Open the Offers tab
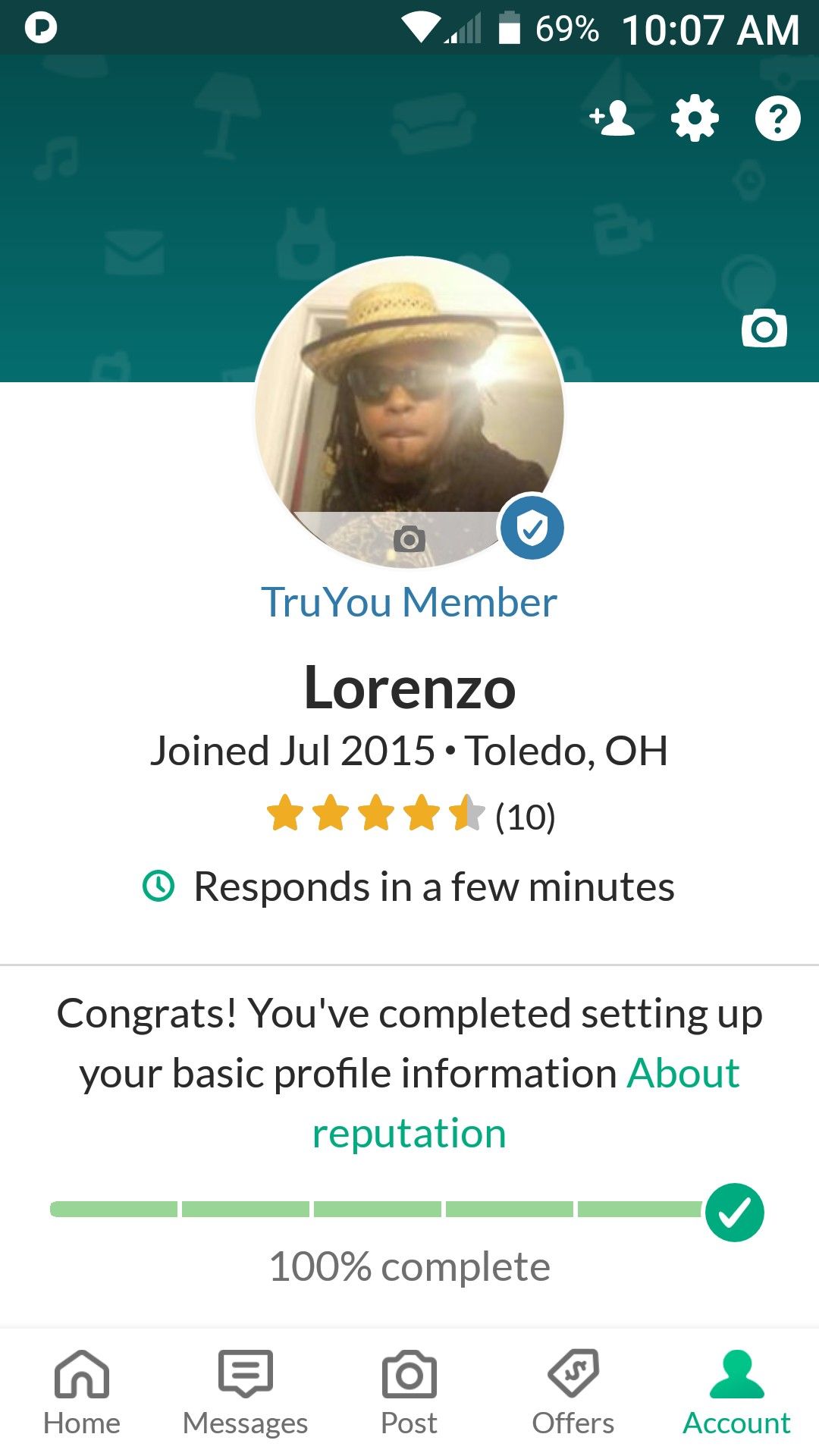Screen dimensions: 819x1456 [x=573, y=1392]
